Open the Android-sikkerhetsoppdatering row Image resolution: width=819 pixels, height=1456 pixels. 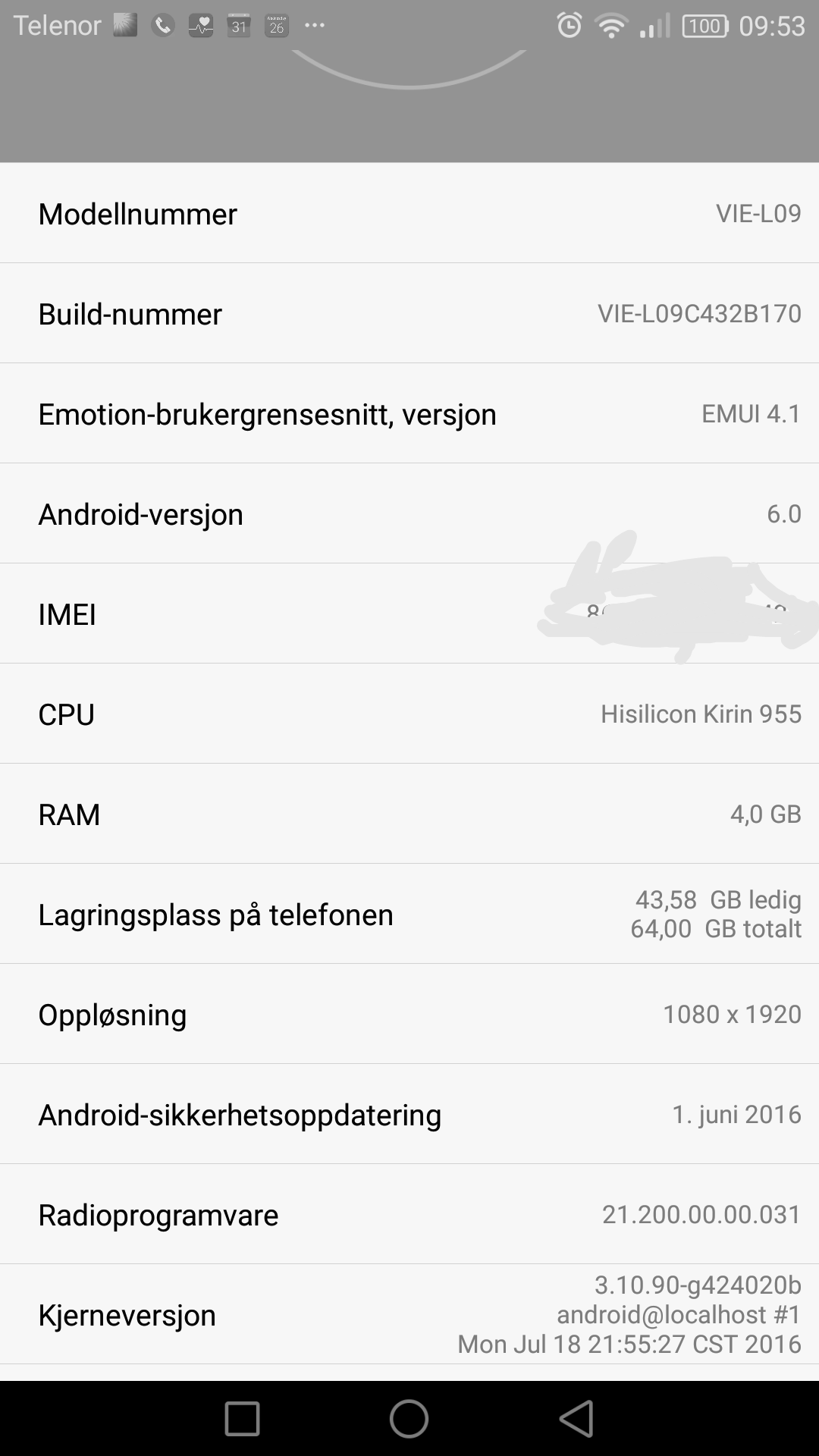click(409, 1114)
